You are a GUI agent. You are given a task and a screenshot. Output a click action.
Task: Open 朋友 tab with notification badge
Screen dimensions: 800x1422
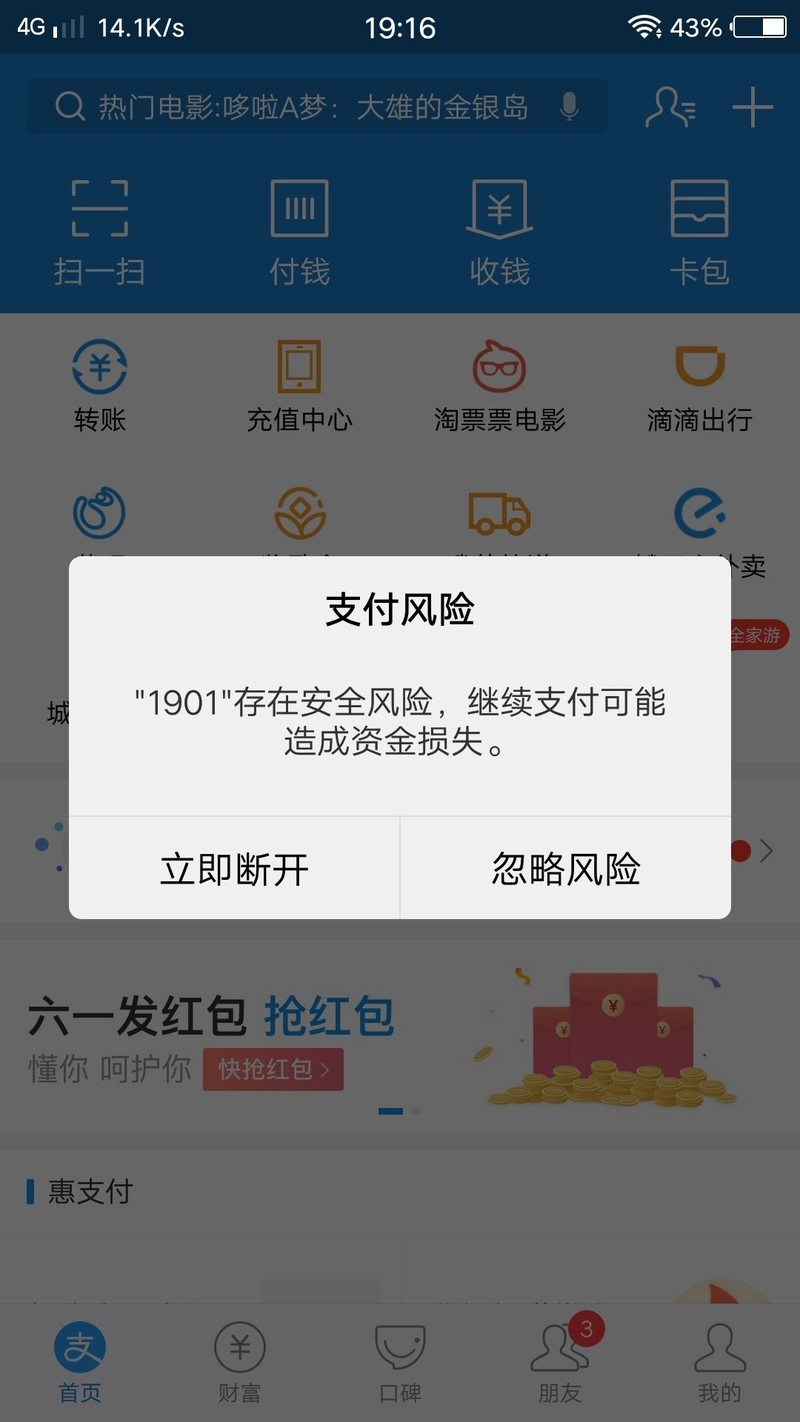click(559, 1360)
